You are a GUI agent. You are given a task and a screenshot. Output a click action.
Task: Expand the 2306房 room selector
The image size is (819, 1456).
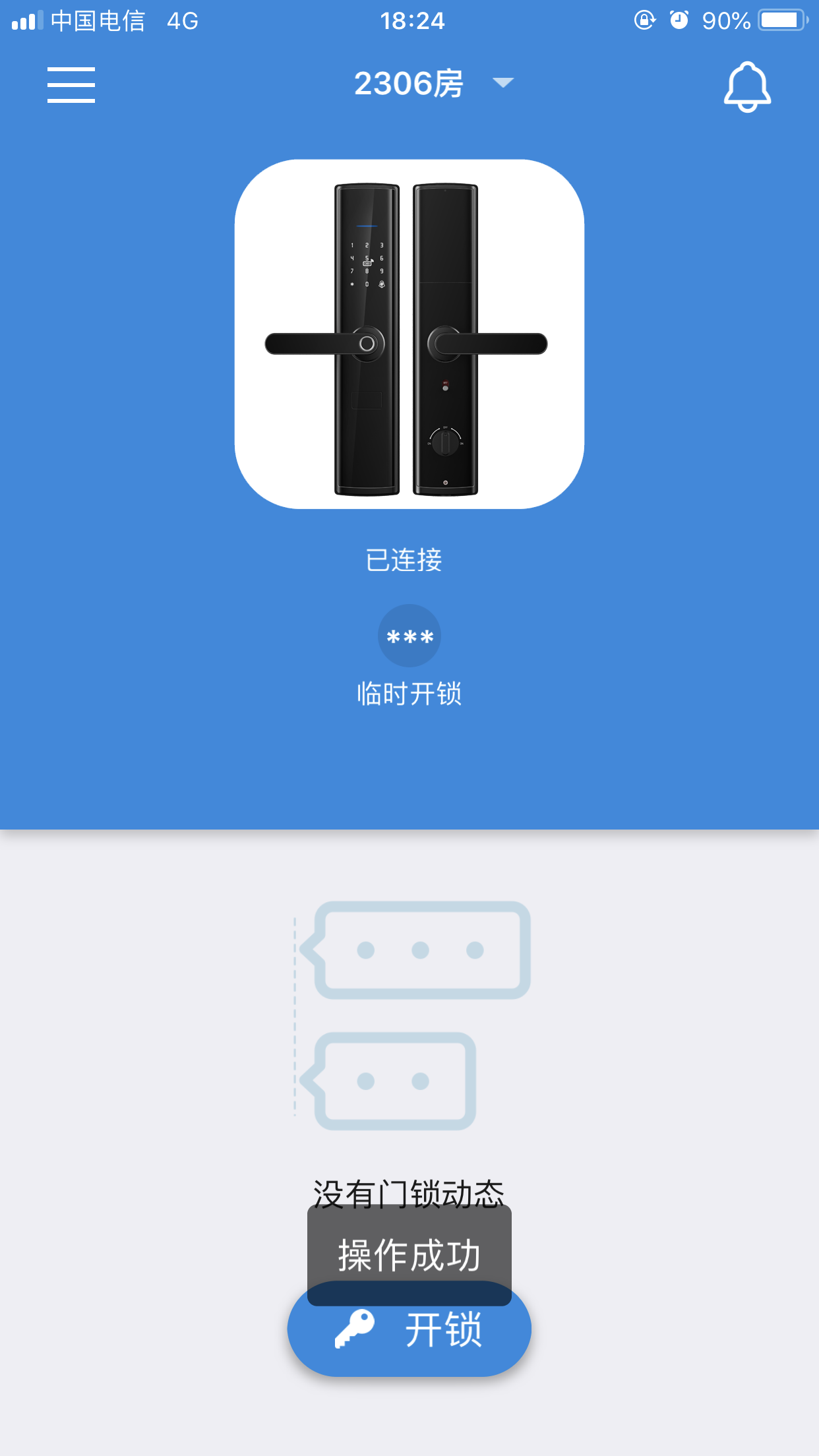tap(433, 84)
